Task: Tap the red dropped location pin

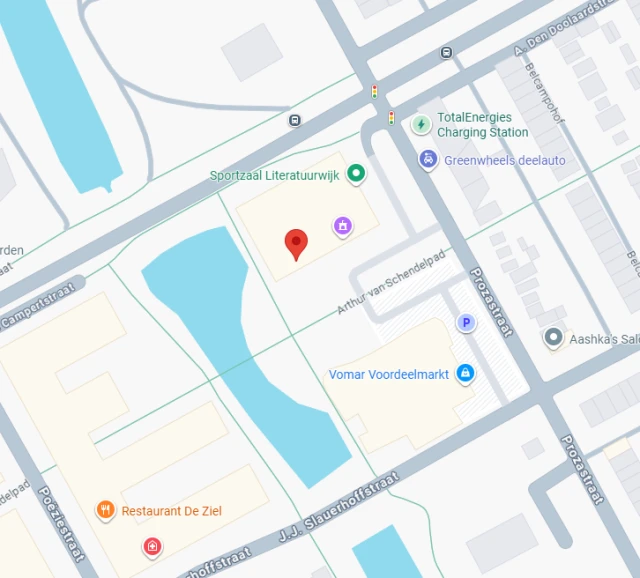Action: tap(296, 244)
